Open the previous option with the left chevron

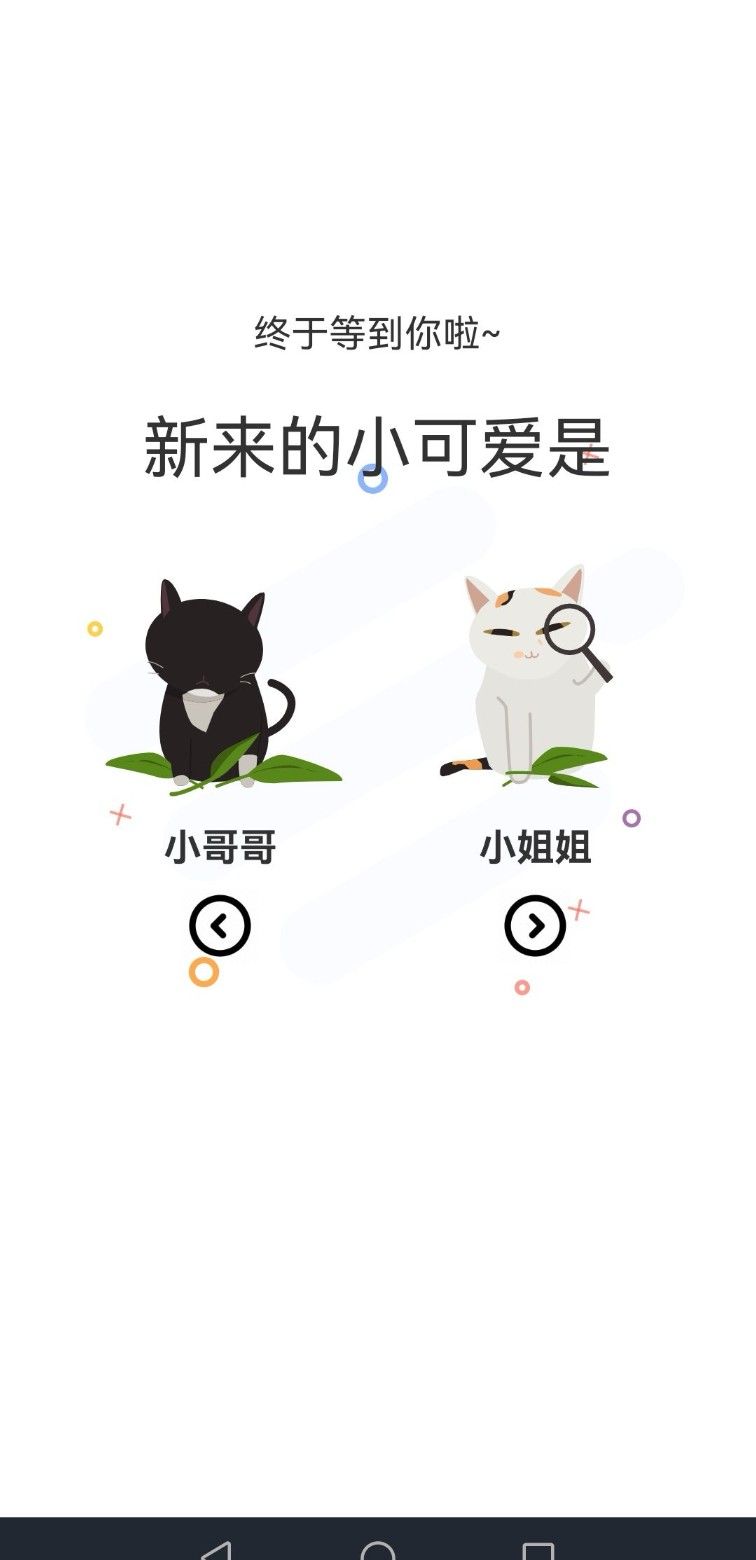tap(222, 926)
